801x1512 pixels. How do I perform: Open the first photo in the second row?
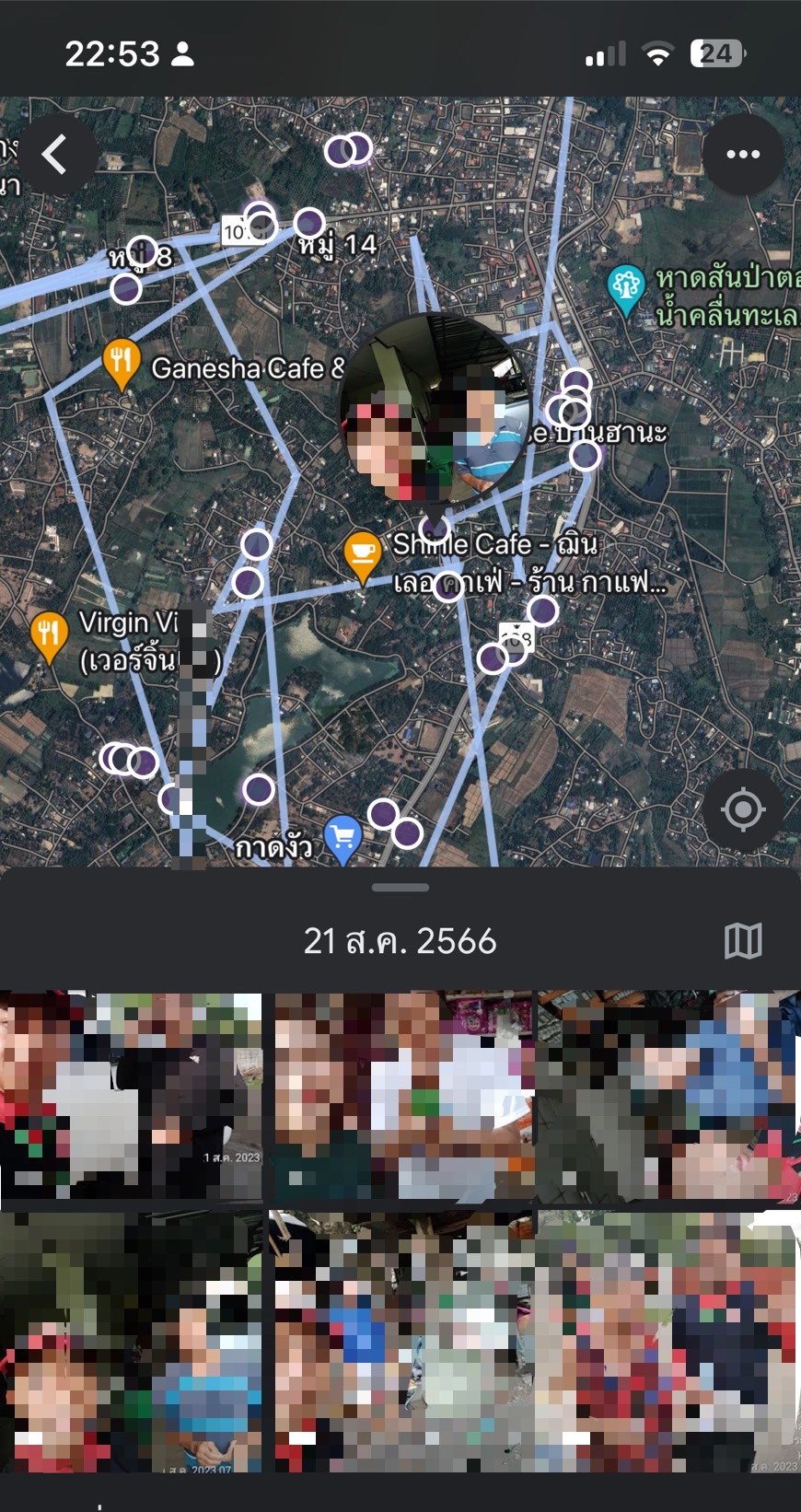click(131, 1341)
